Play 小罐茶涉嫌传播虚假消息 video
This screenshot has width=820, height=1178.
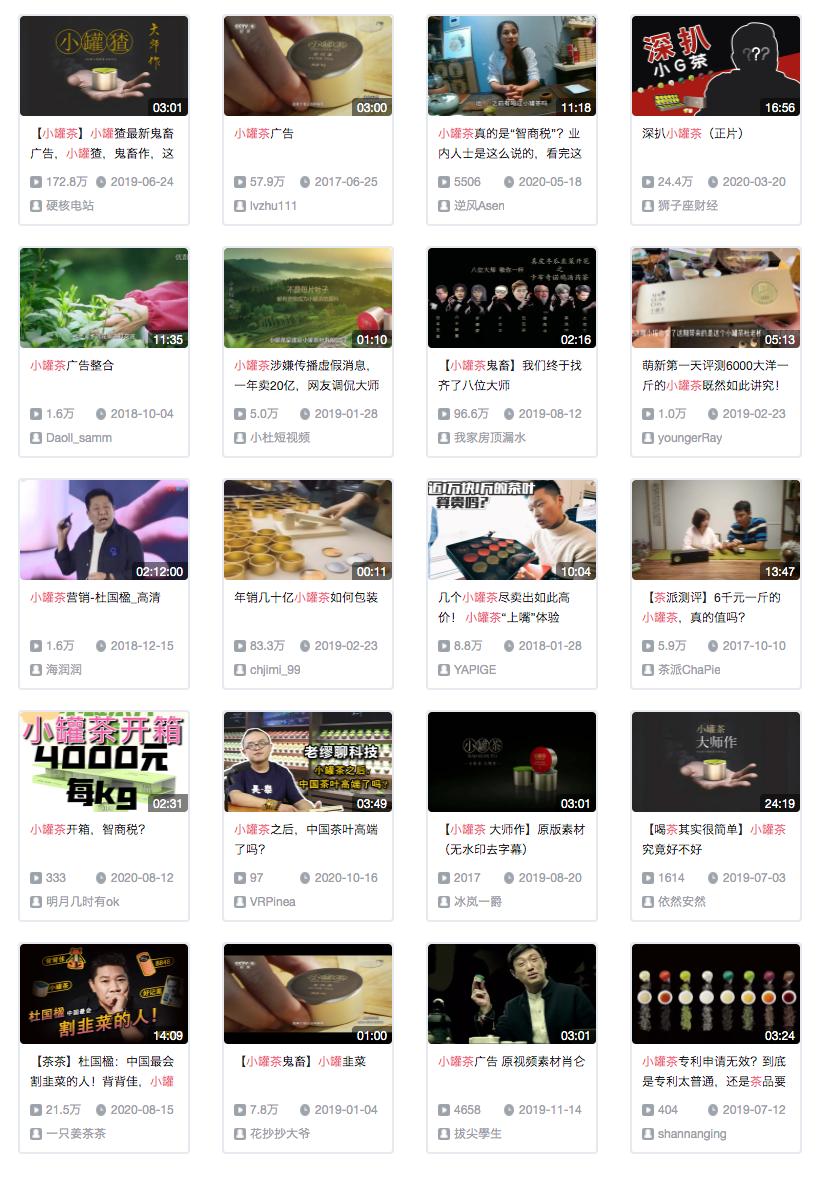click(307, 298)
